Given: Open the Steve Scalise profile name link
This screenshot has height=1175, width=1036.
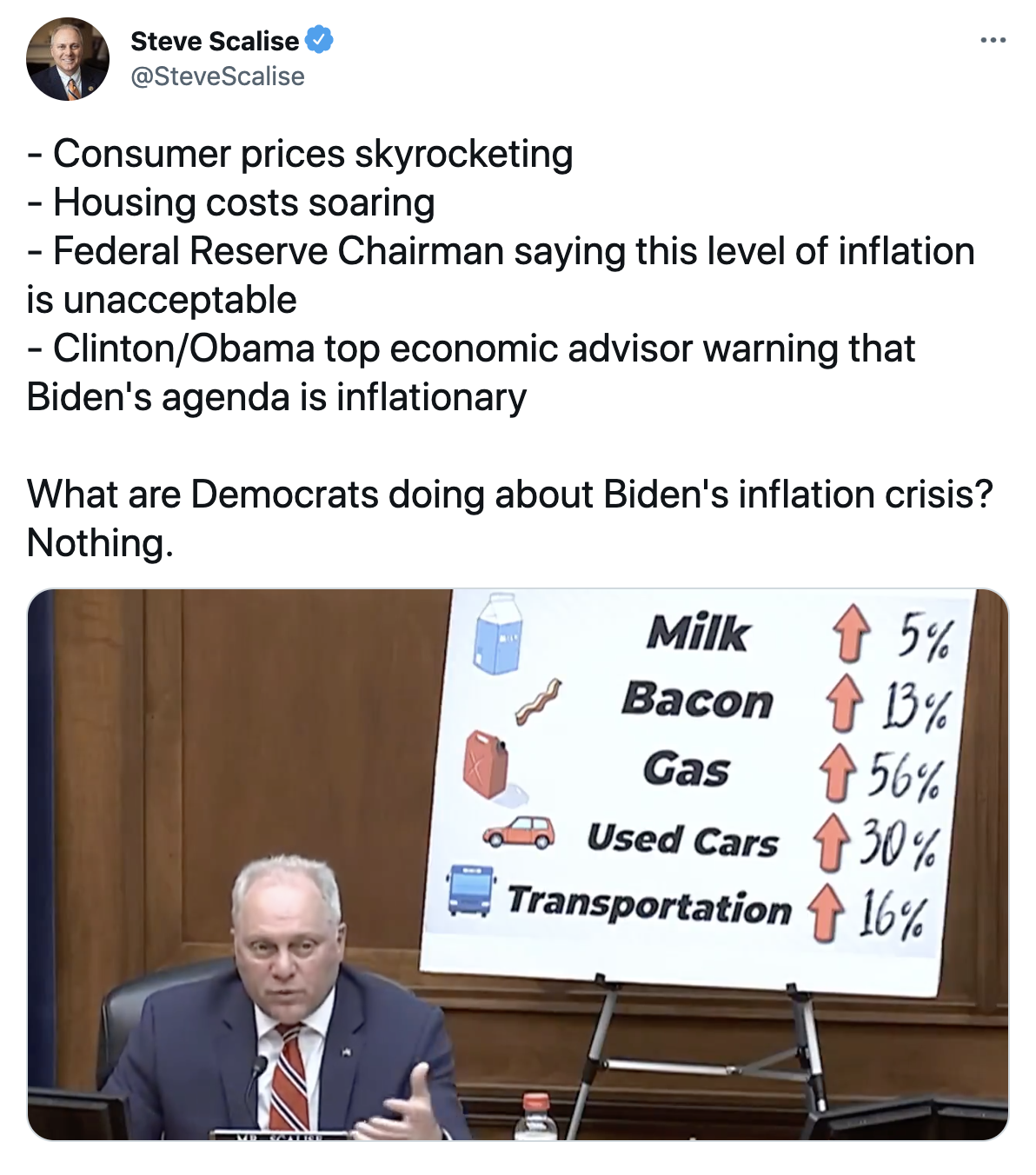Looking at the screenshot, I should pos(214,41).
